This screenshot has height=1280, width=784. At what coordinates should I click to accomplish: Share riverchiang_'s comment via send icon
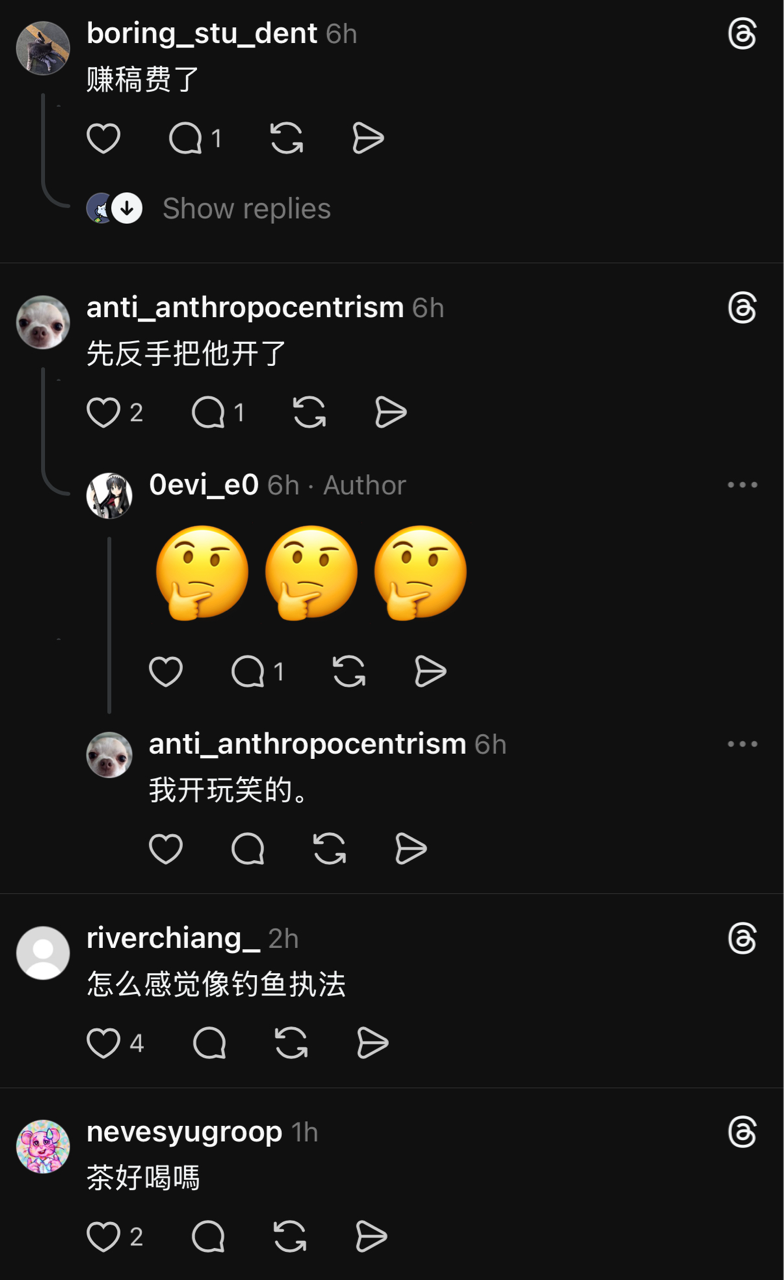pos(372,1043)
